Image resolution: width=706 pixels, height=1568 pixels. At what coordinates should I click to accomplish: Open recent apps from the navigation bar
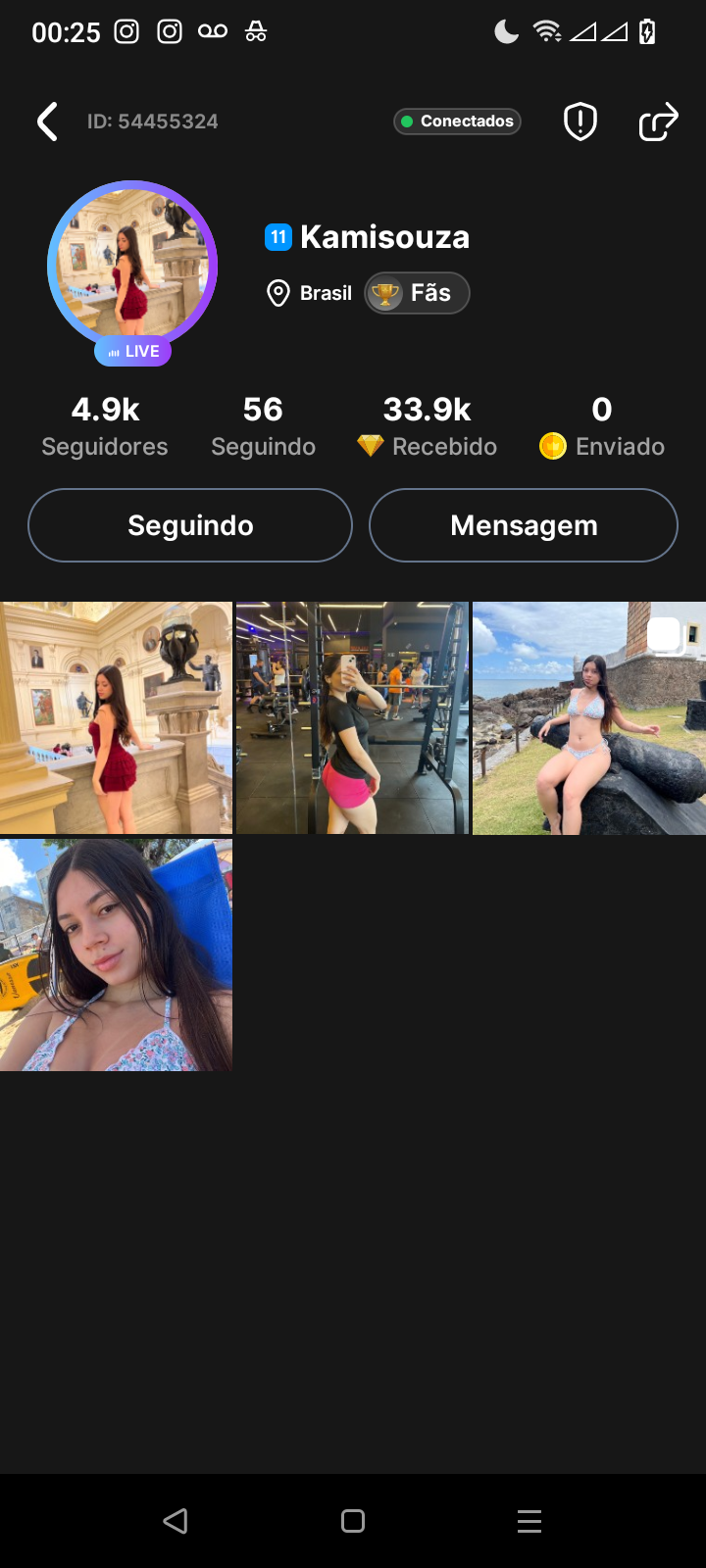[529, 1521]
